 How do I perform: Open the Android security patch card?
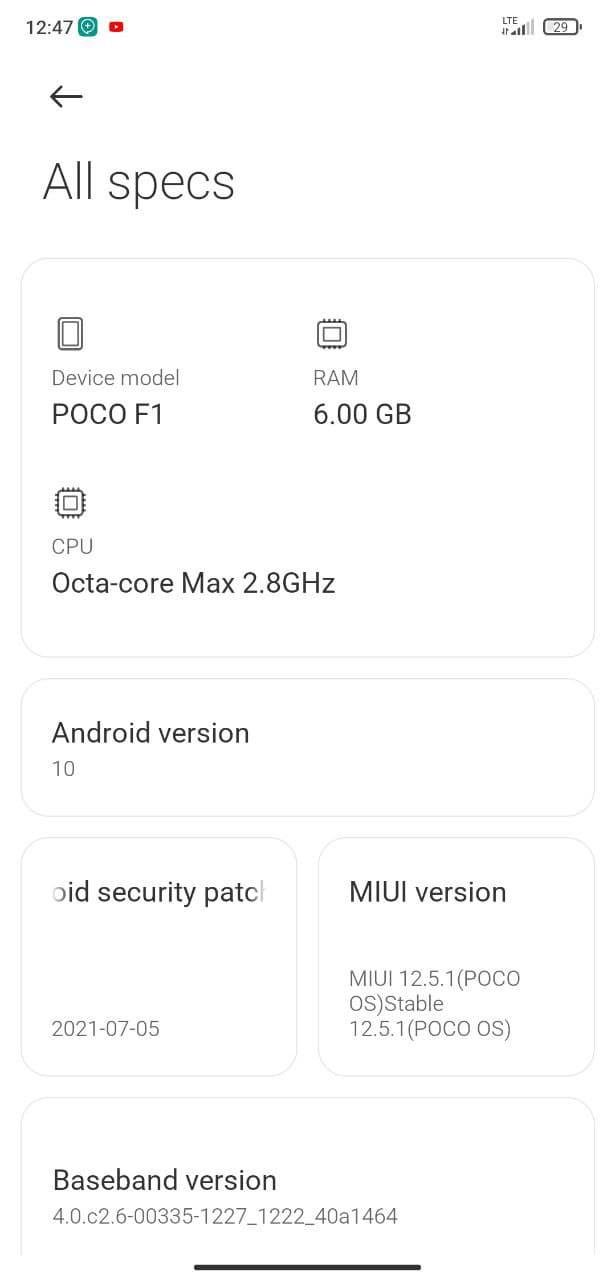click(x=159, y=956)
